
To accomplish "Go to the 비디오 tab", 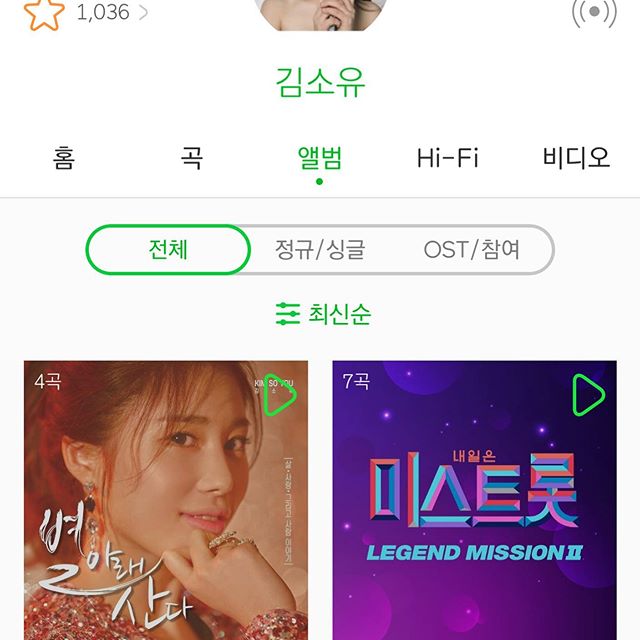I will click(x=576, y=158).
